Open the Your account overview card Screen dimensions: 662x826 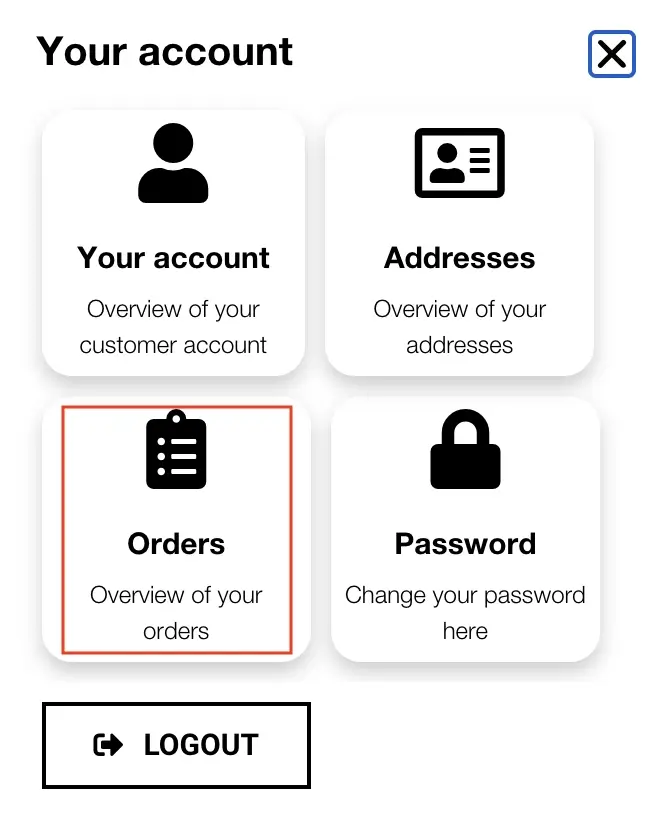pos(173,243)
